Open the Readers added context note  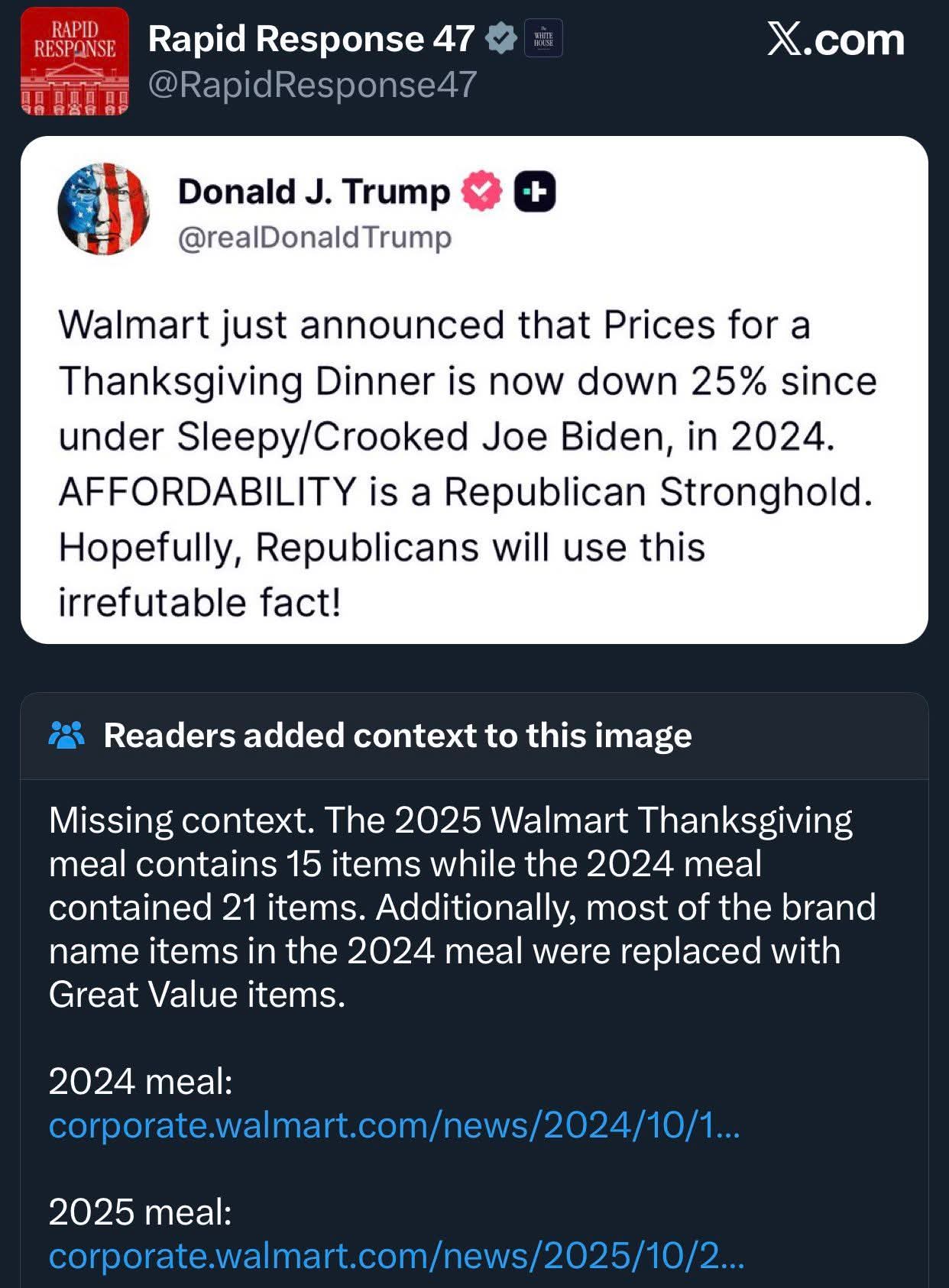pos(397,736)
